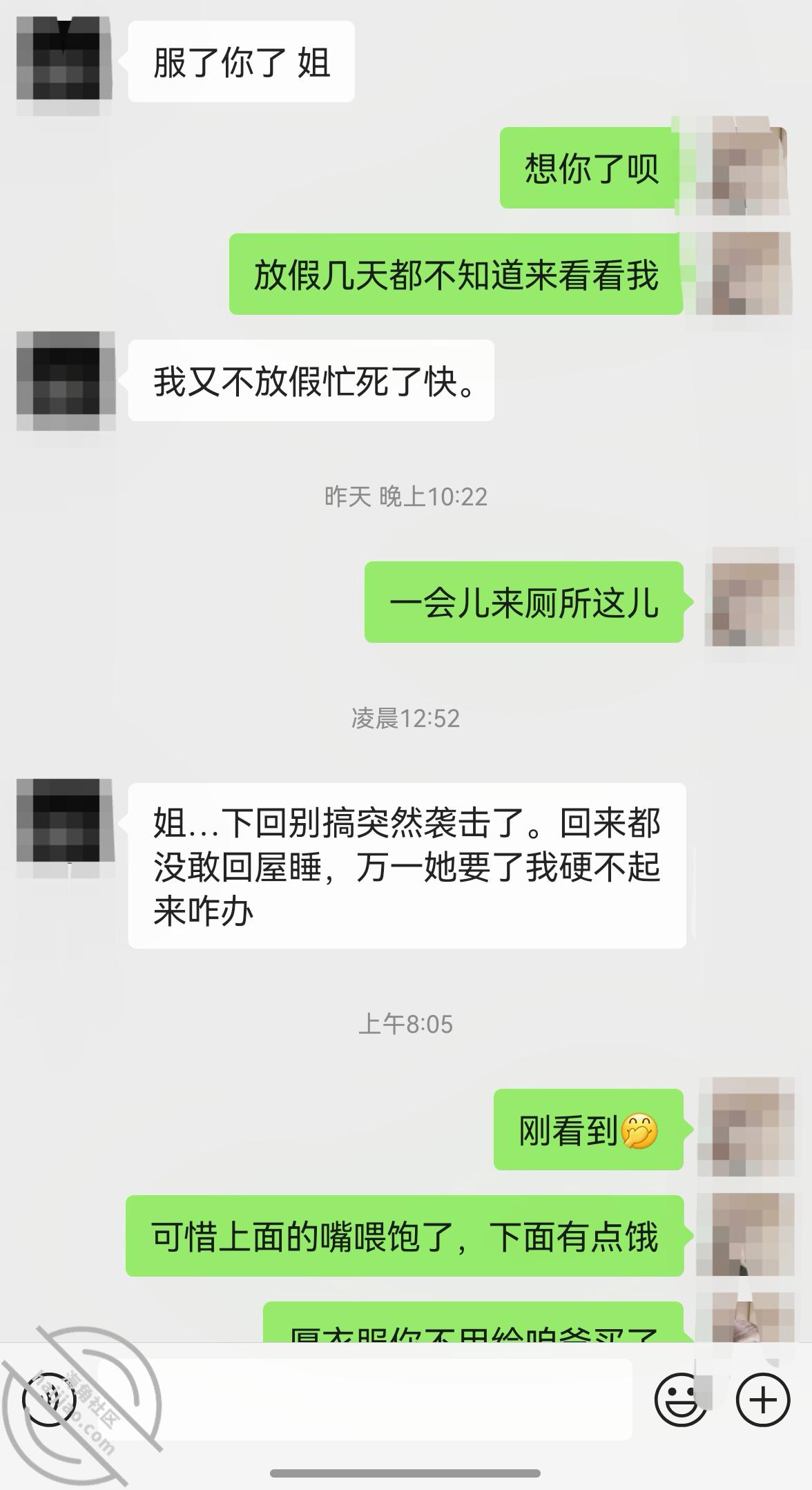Screen dimensions: 812x1490
Task: Open the contact's profile avatar at top
Action: tap(64, 60)
